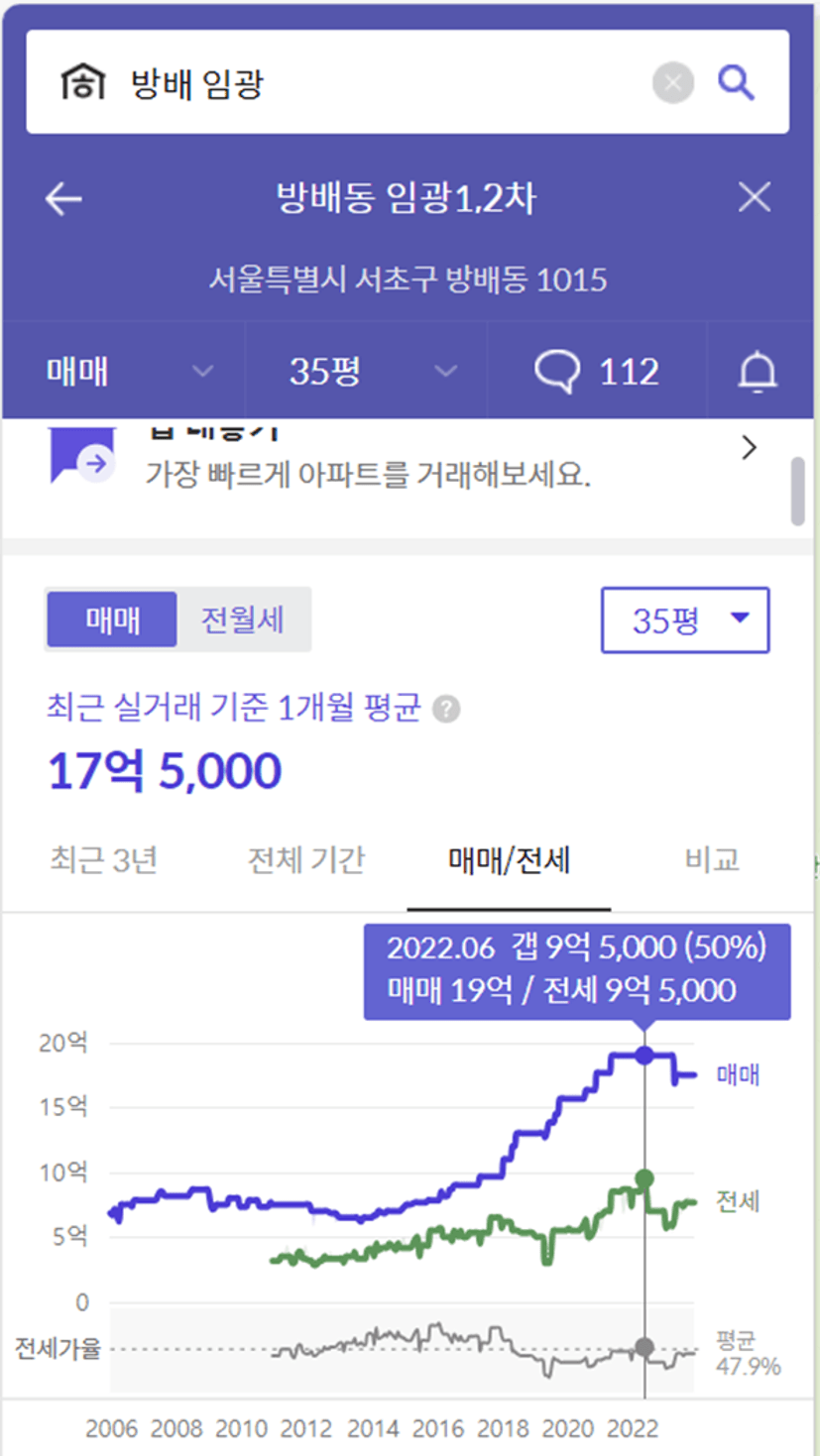Open the outlined 35평 dropdown
Screen dimensions: 820x1456
coord(685,620)
